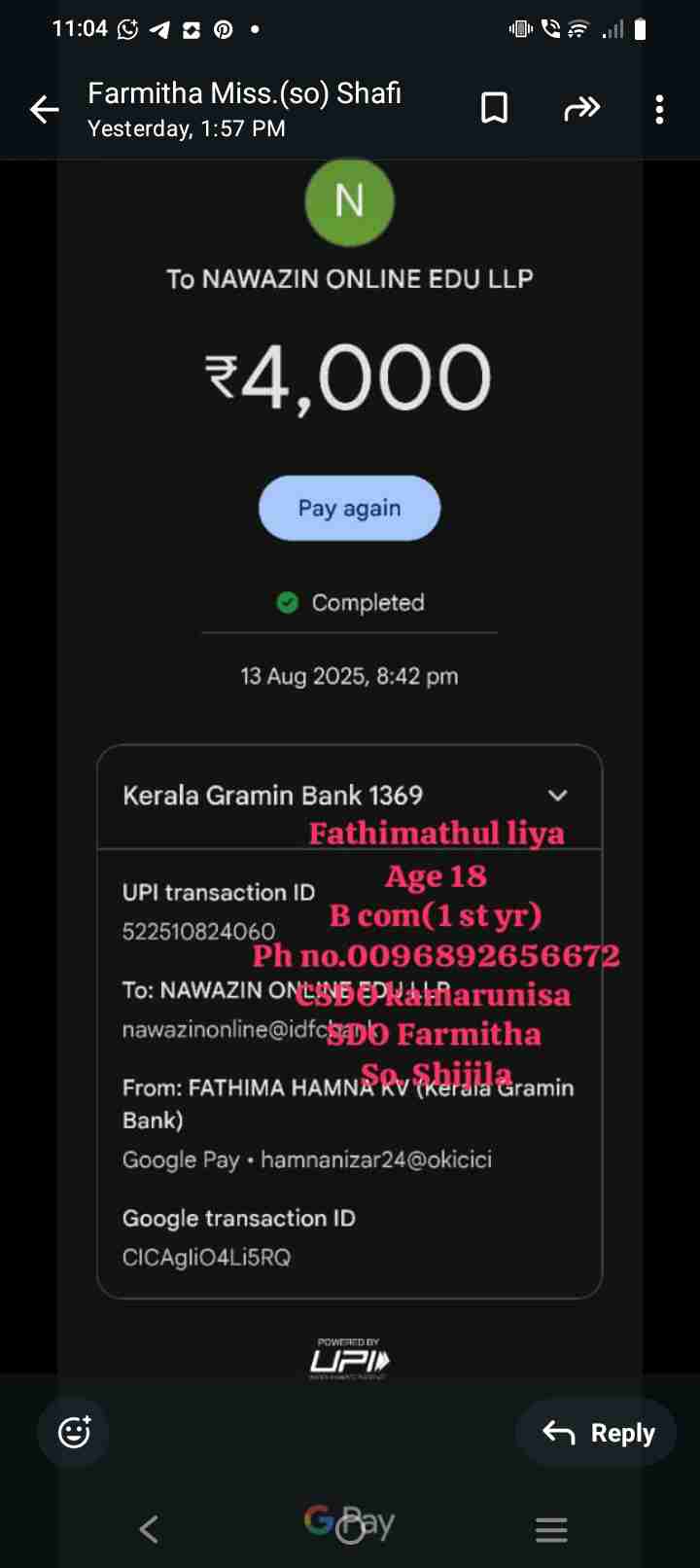This screenshot has width=700, height=1568.
Task: Open the overflow menu
Action: [x=659, y=109]
